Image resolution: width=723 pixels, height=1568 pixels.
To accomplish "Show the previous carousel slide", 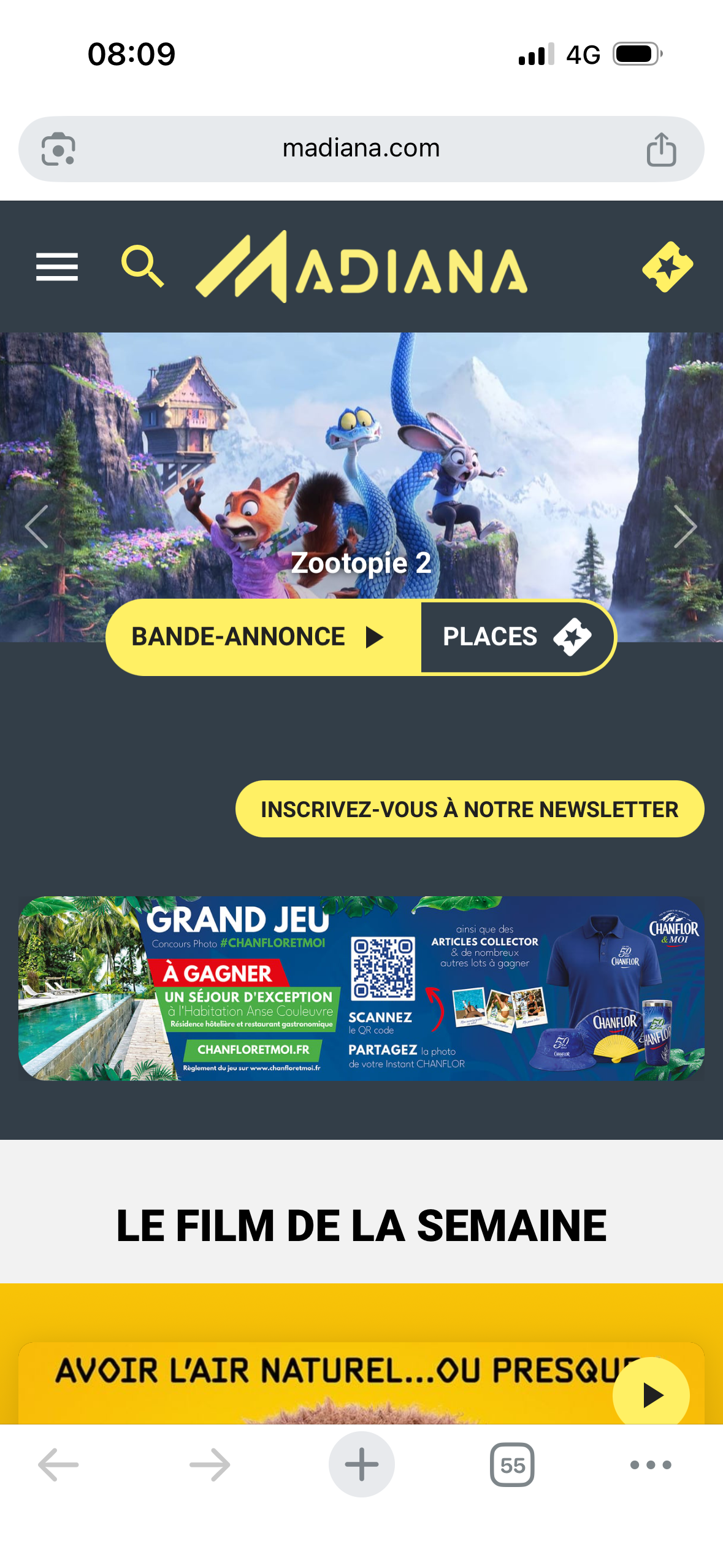I will click(37, 526).
